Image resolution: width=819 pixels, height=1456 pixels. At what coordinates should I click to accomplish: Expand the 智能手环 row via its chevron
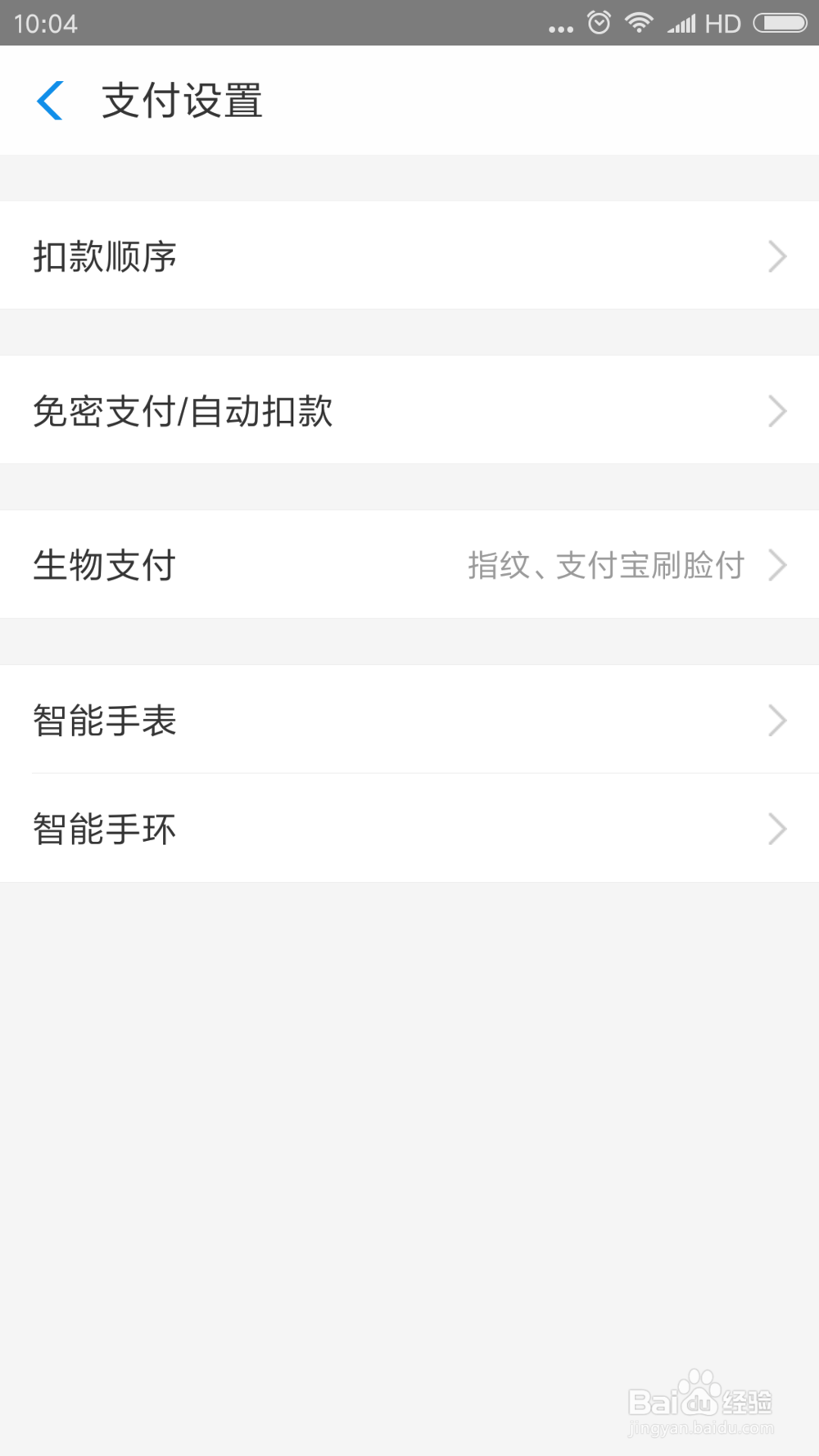point(777,829)
